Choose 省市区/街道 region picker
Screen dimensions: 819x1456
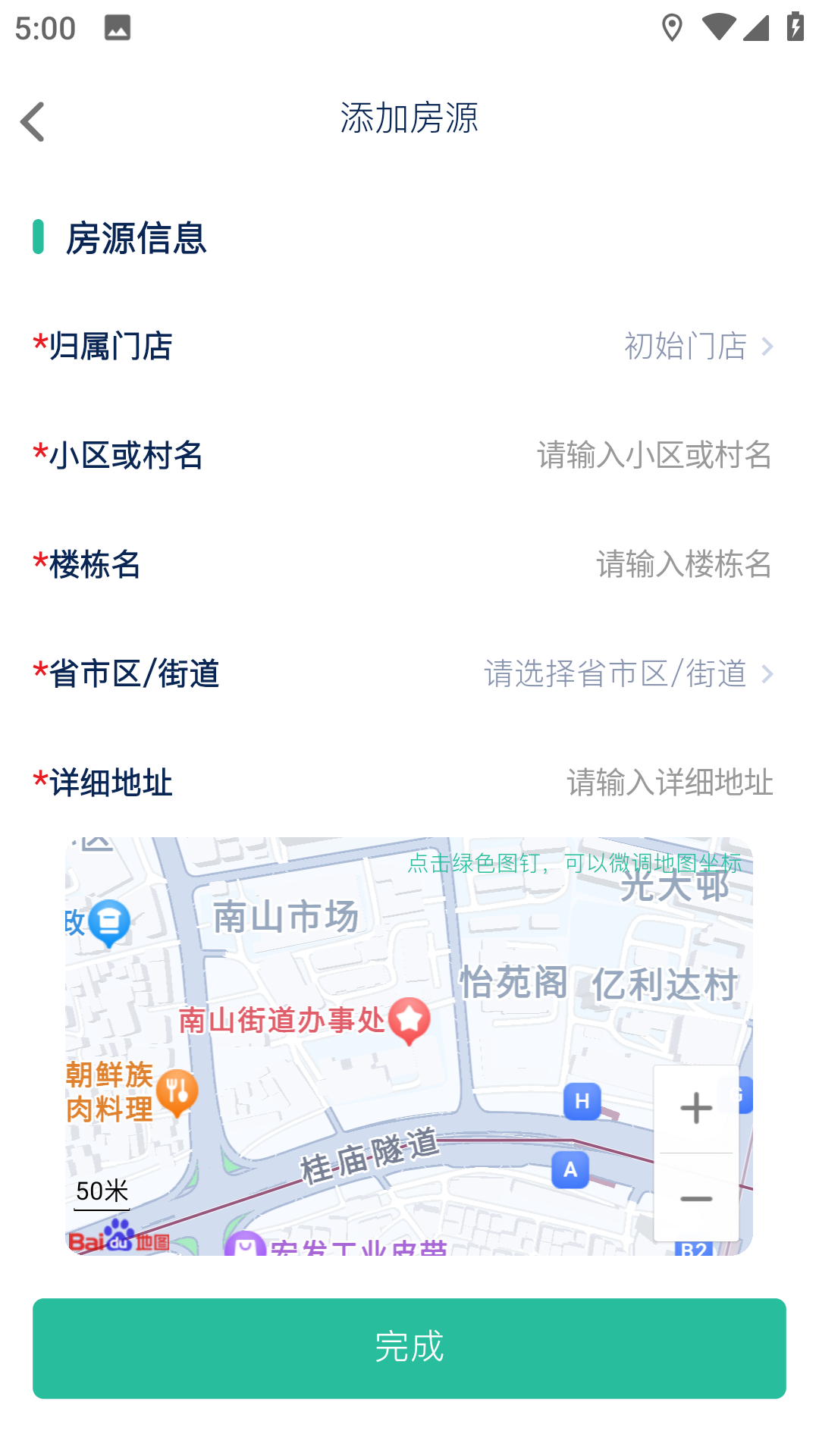pos(628,674)
